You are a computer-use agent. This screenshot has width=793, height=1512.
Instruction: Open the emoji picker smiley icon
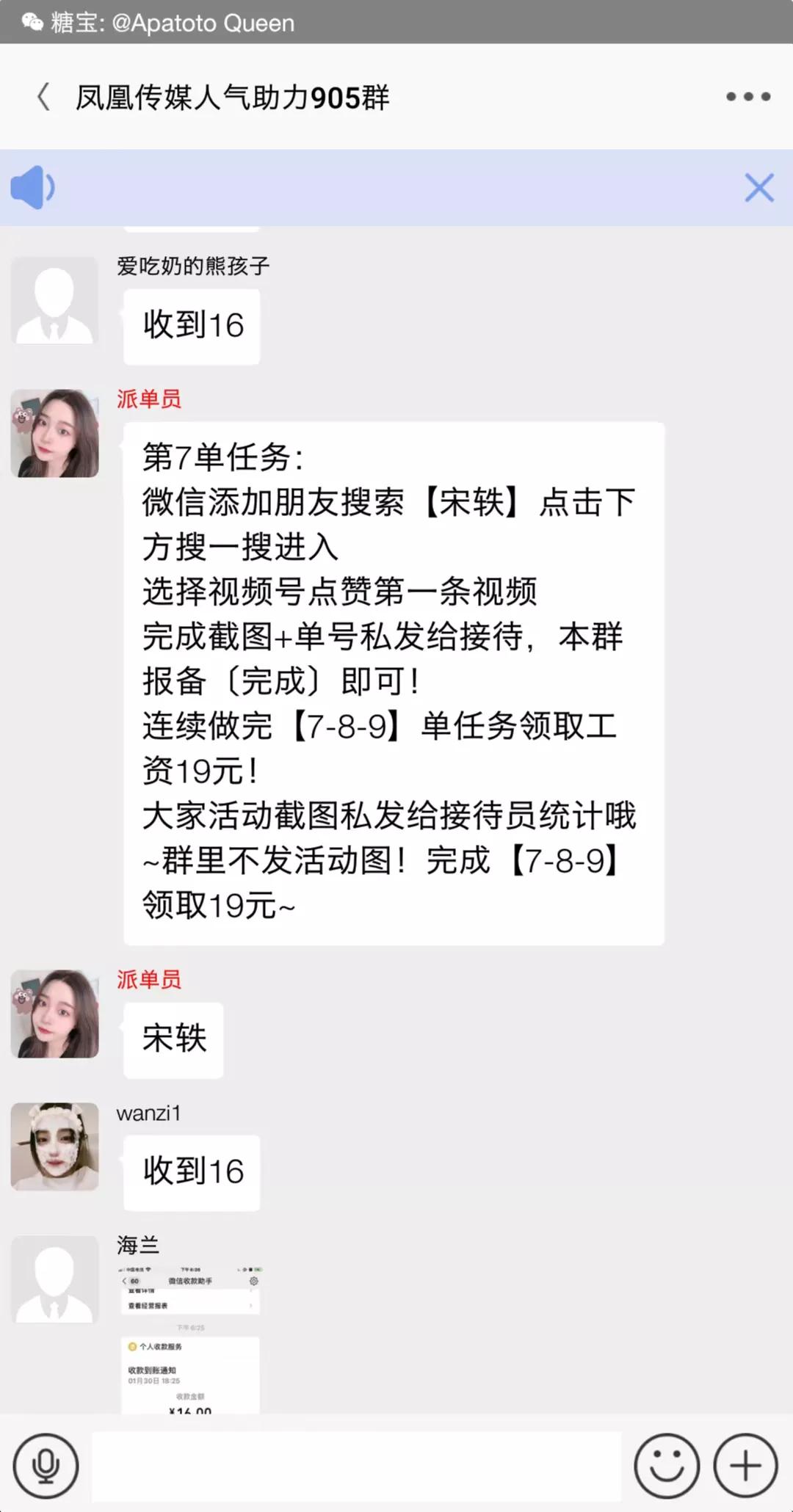pos(667,1465)
